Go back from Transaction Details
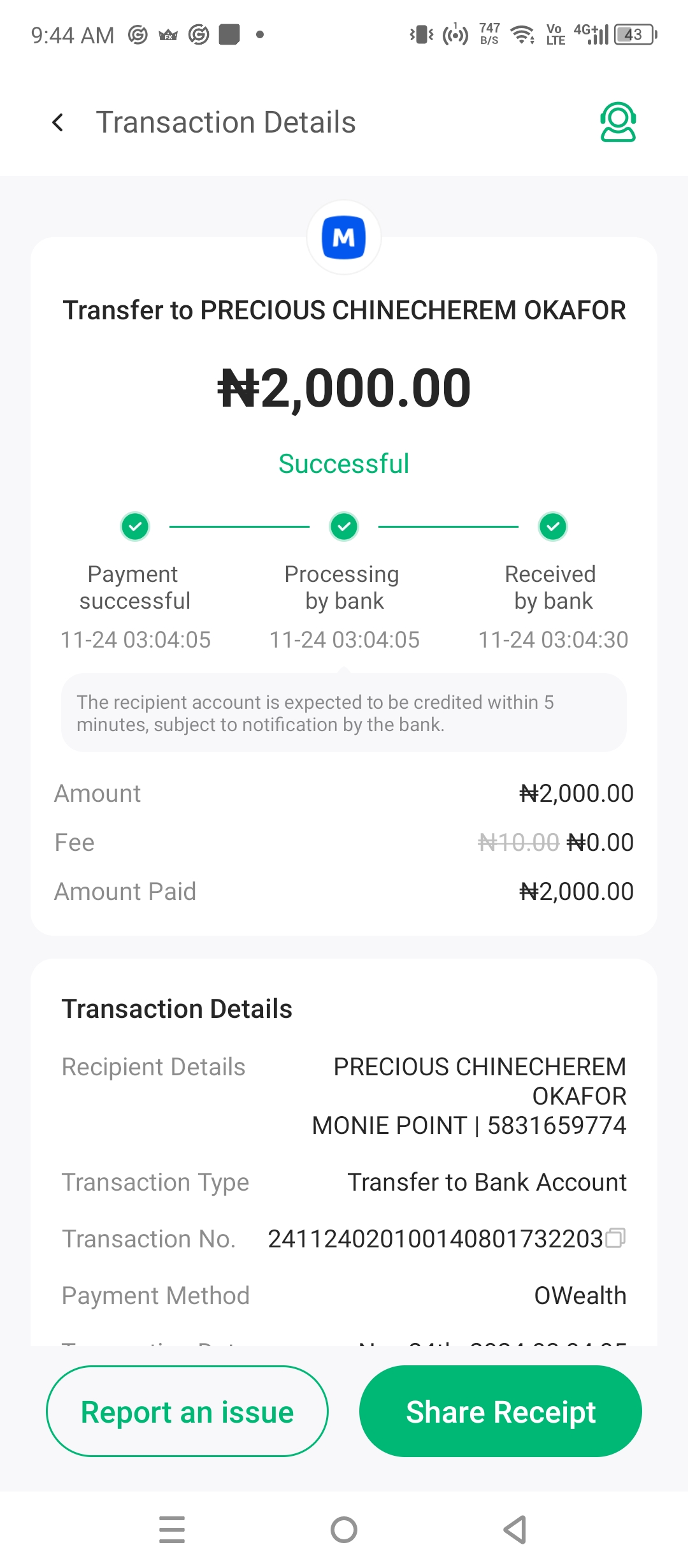The image size is (688, 1568). click(58, 122)
